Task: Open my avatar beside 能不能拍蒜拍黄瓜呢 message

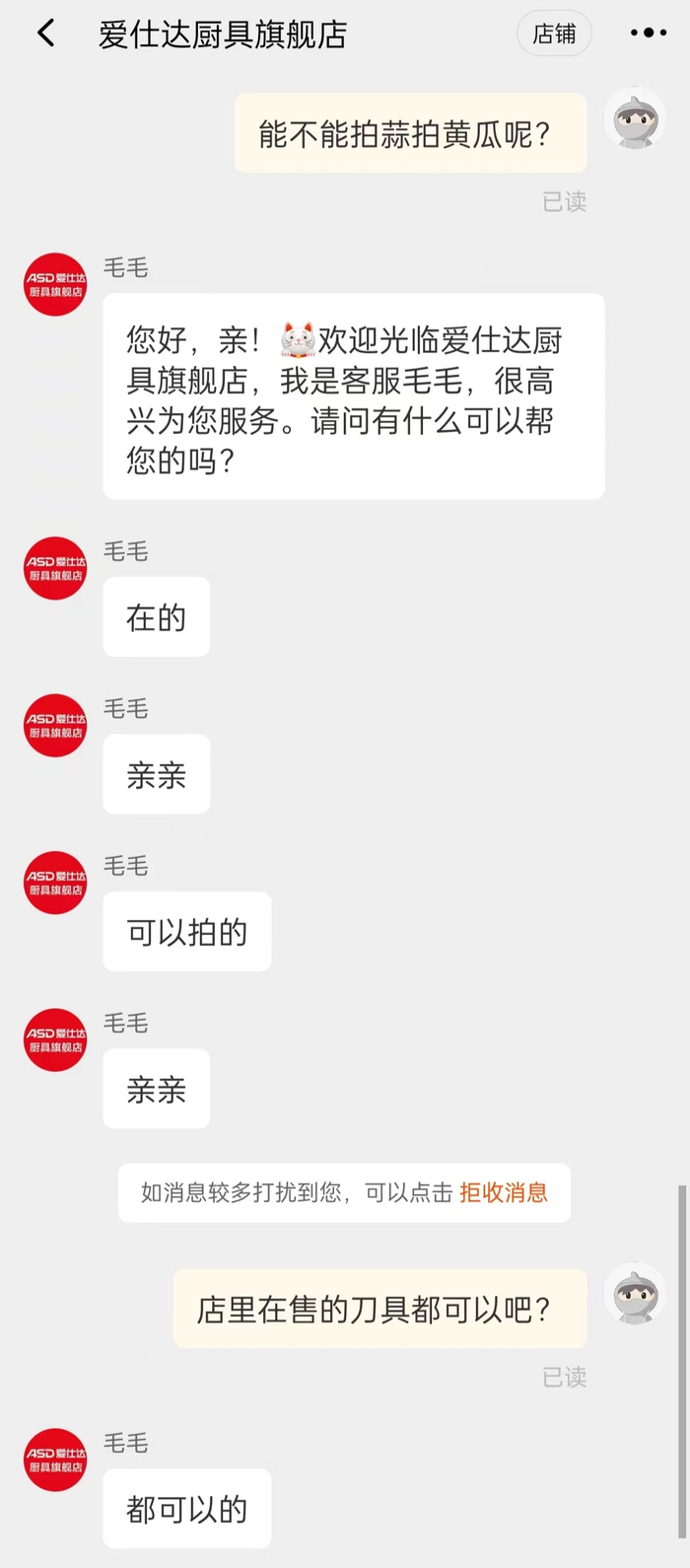Action: point(635,120)
